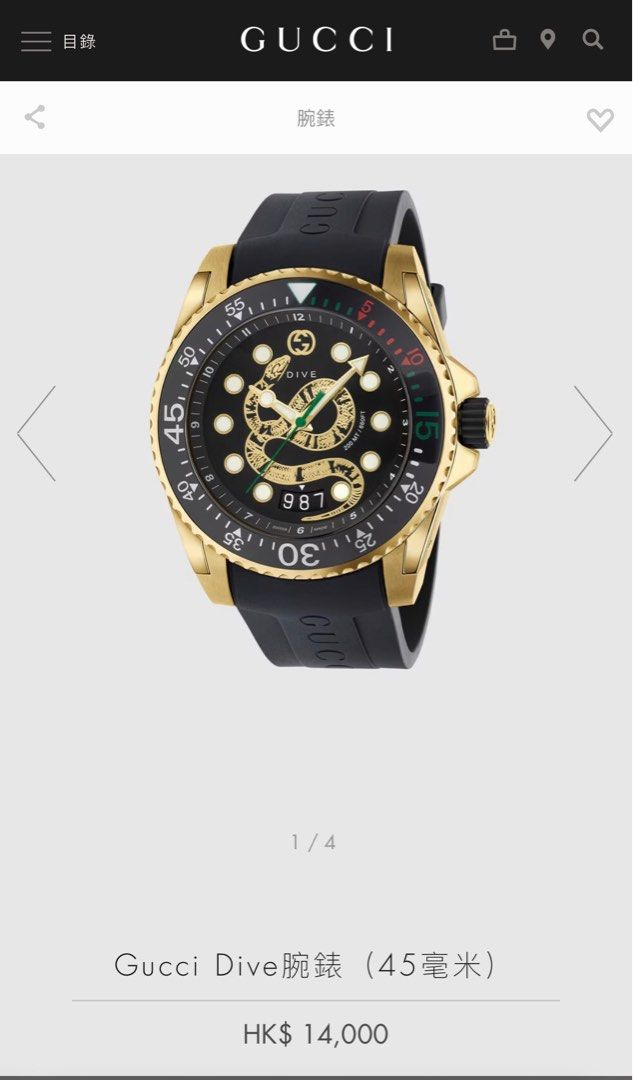Open the Gucci Dive watch image

318,430
